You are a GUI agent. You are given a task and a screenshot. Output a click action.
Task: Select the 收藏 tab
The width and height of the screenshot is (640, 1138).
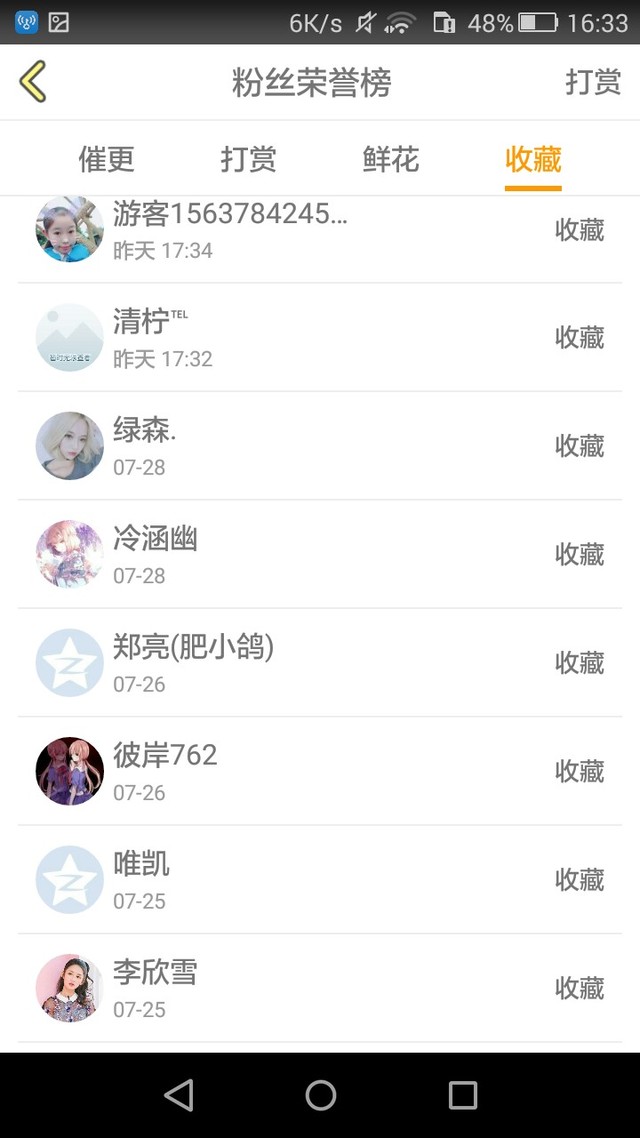(x=533, y=160)
